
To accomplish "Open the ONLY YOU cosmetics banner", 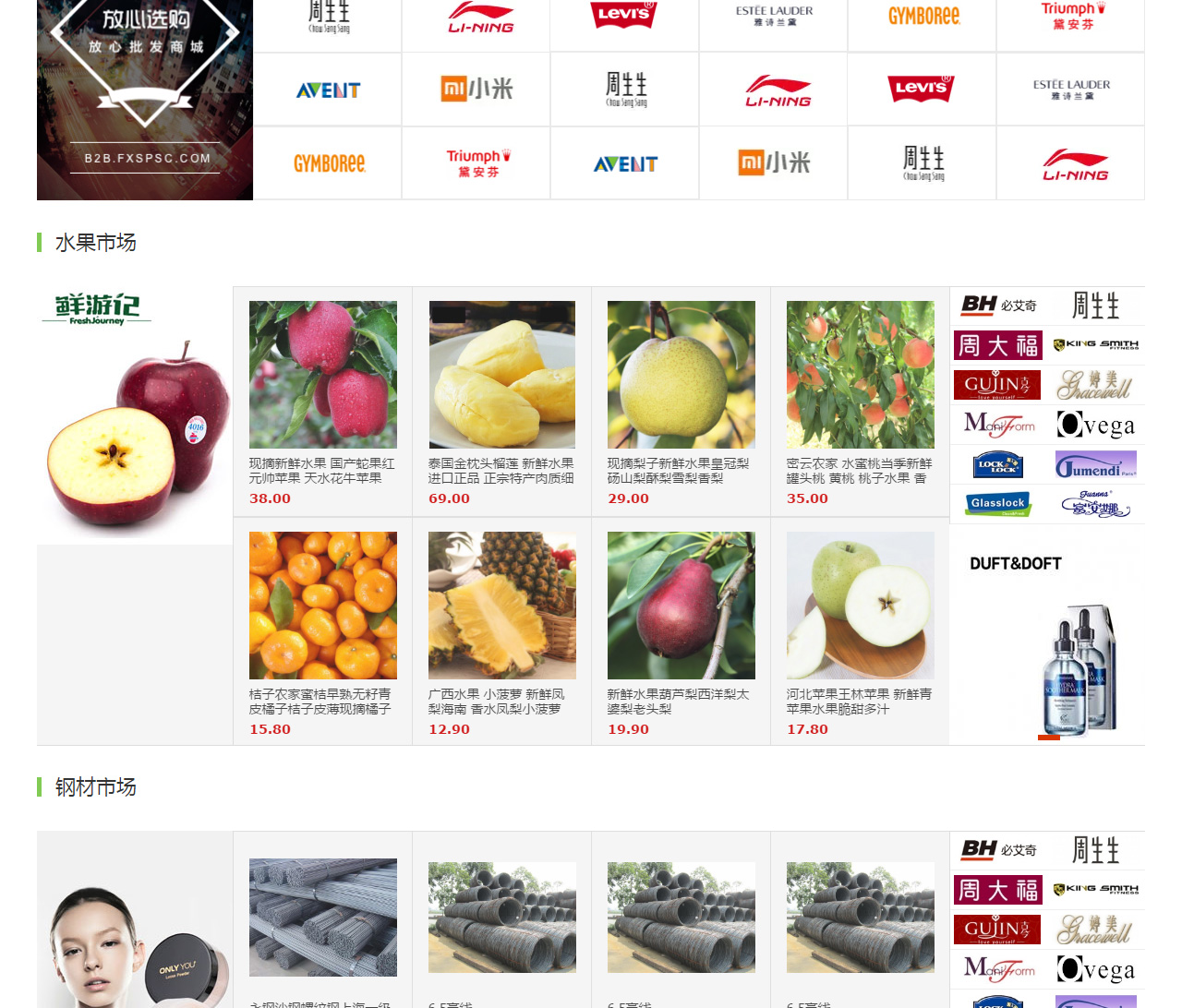I will pyautogui.click(x=135, y=932).
